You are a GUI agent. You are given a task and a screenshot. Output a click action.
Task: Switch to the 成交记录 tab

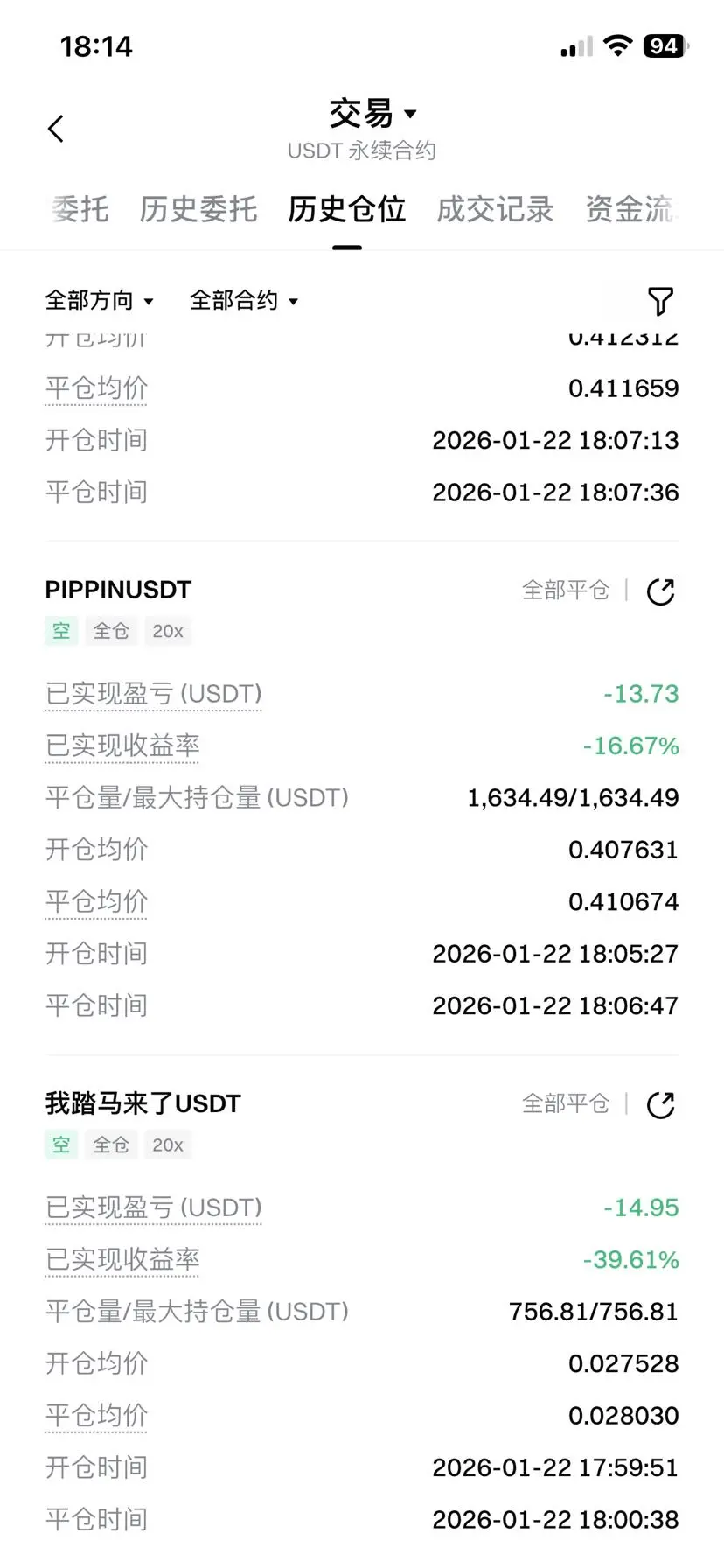point(495,209)
